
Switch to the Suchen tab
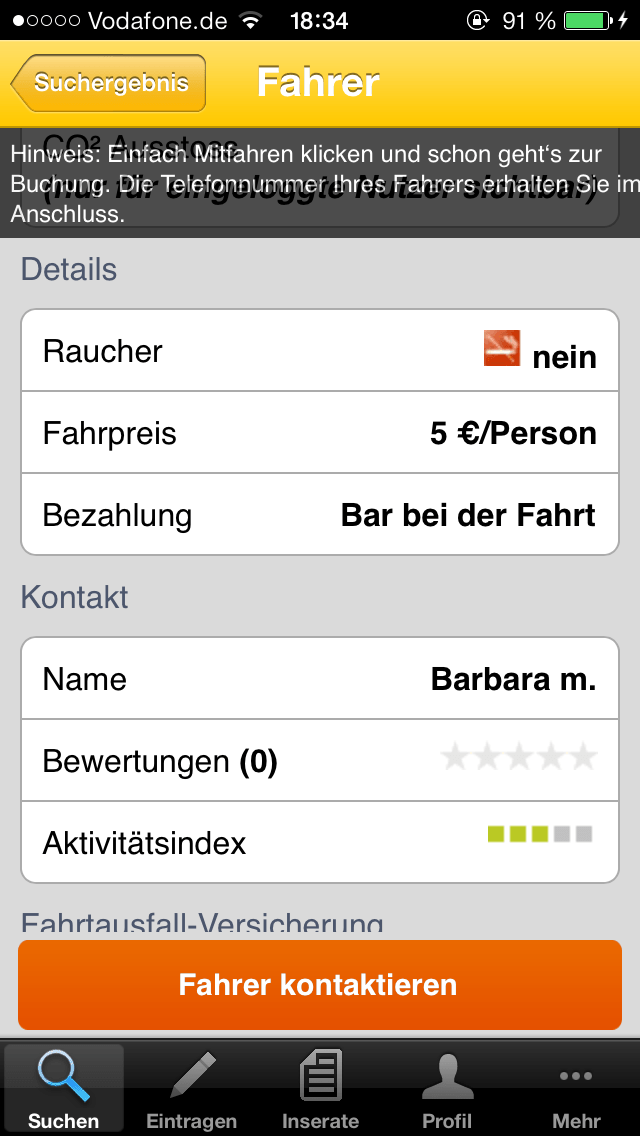(x=64, y=1089)
